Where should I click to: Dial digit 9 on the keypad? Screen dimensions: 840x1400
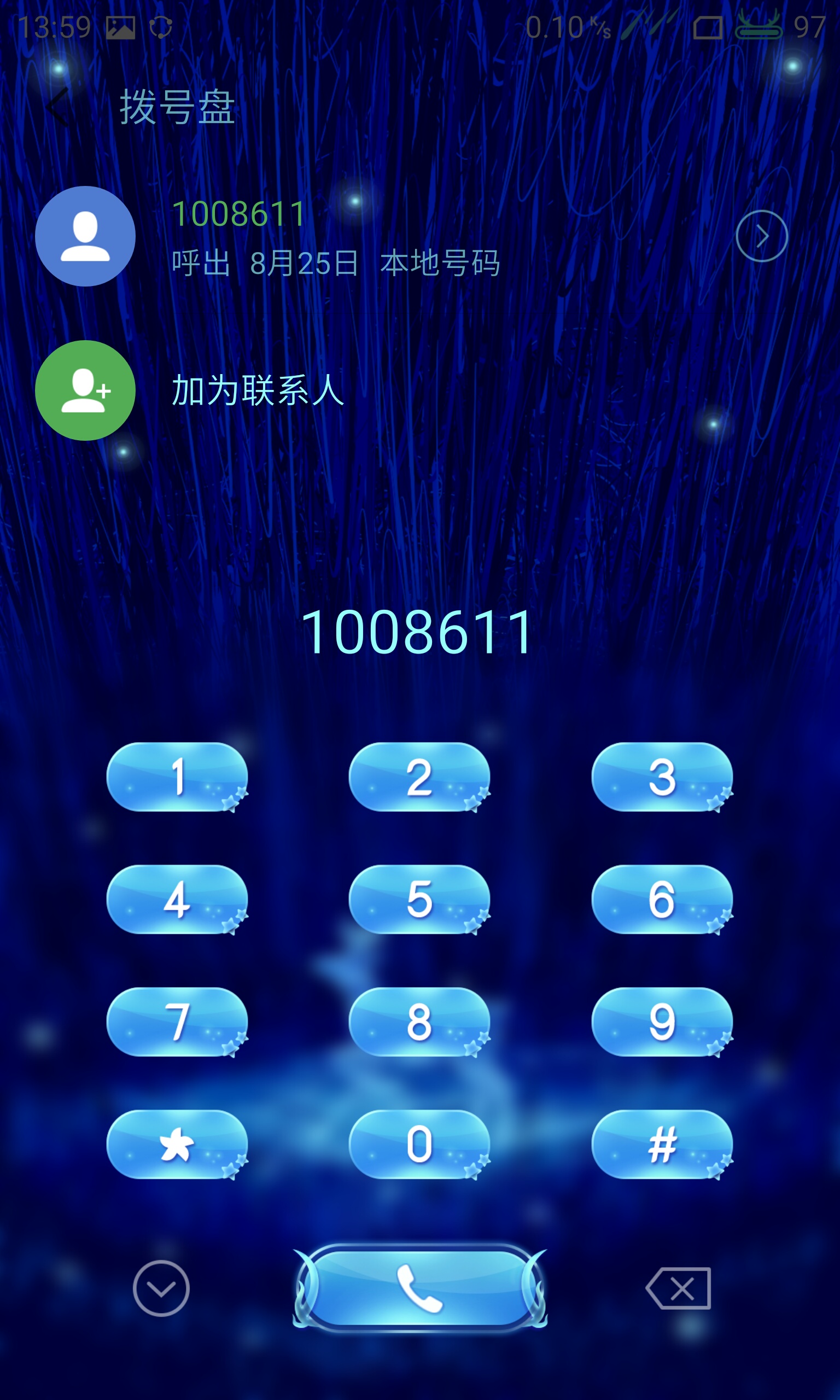(662, 1022)
